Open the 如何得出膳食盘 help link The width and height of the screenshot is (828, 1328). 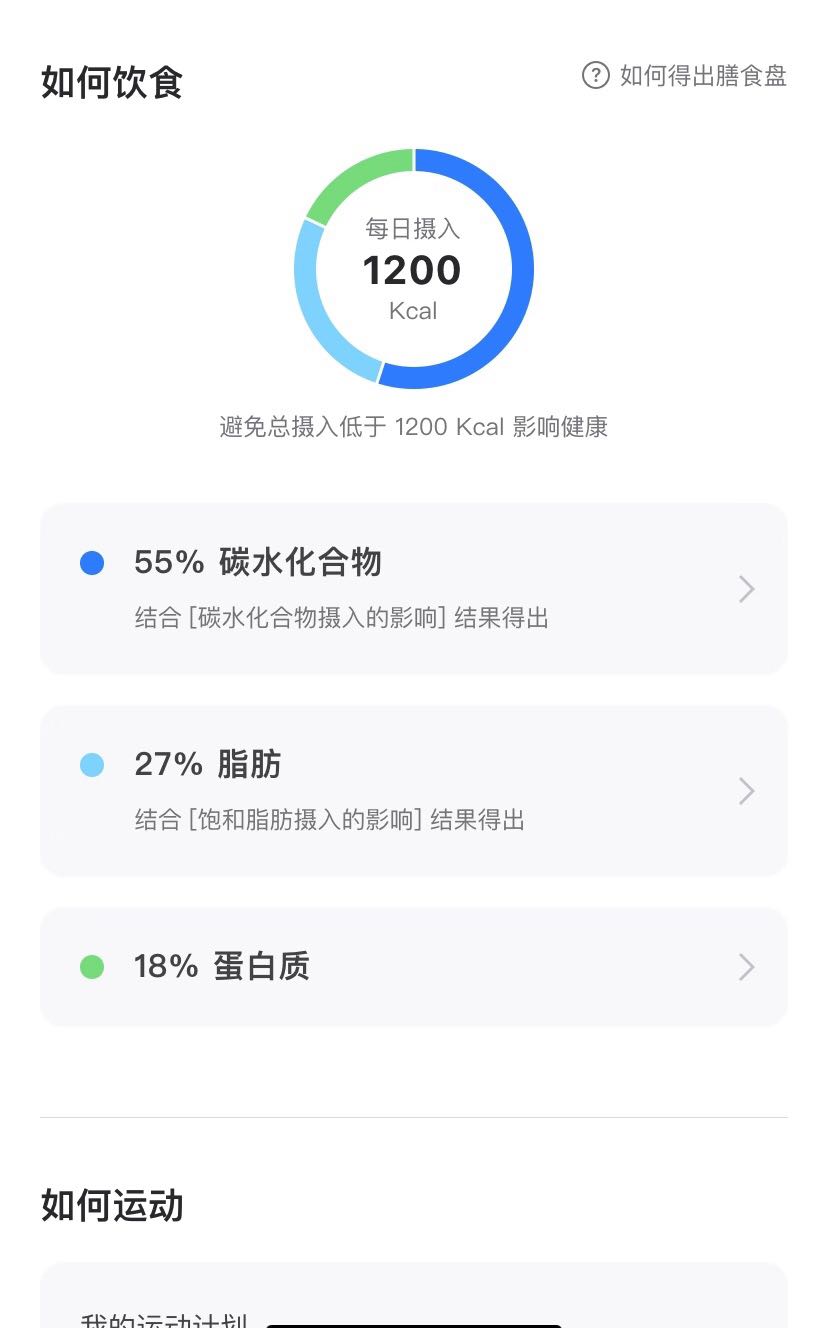click(x=685, y=76)
